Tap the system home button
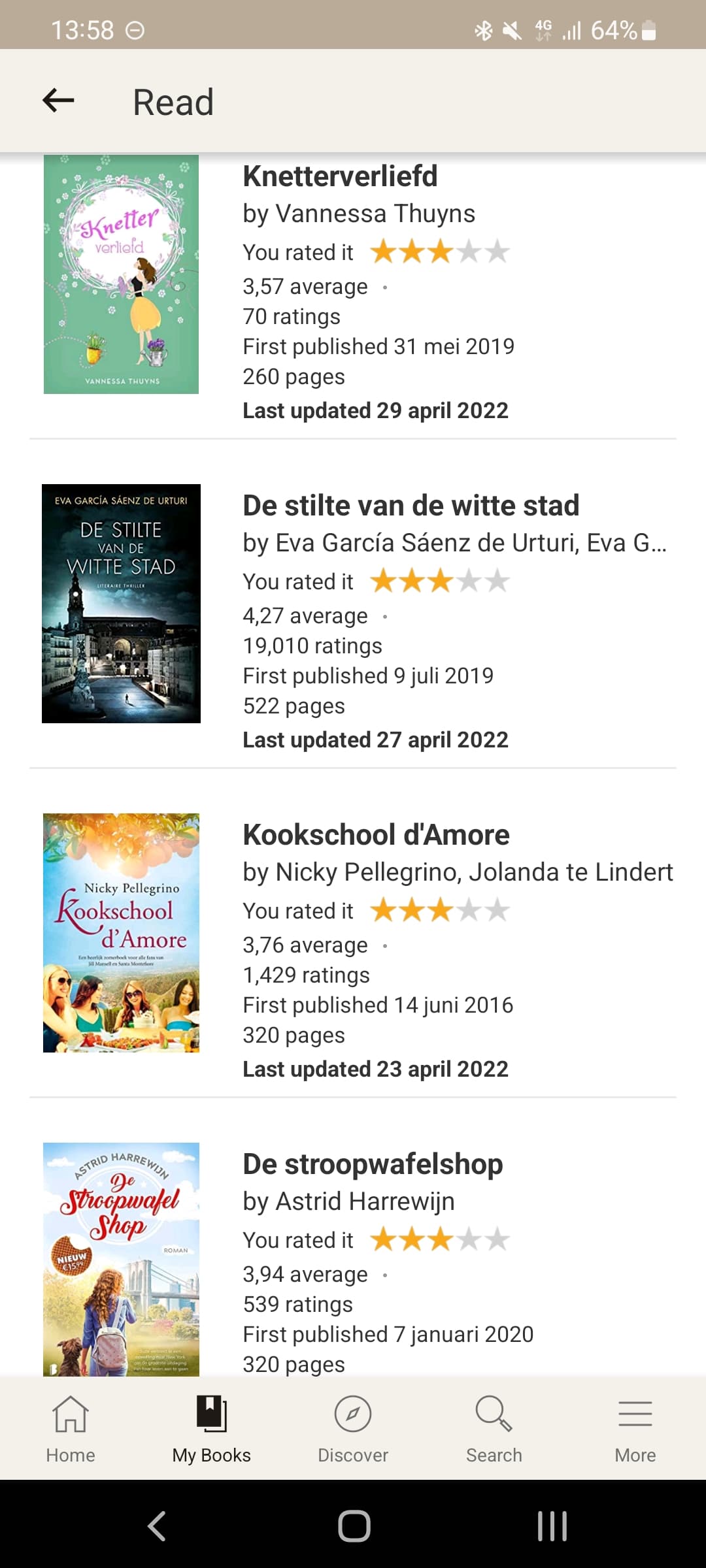 (354, 1526)
